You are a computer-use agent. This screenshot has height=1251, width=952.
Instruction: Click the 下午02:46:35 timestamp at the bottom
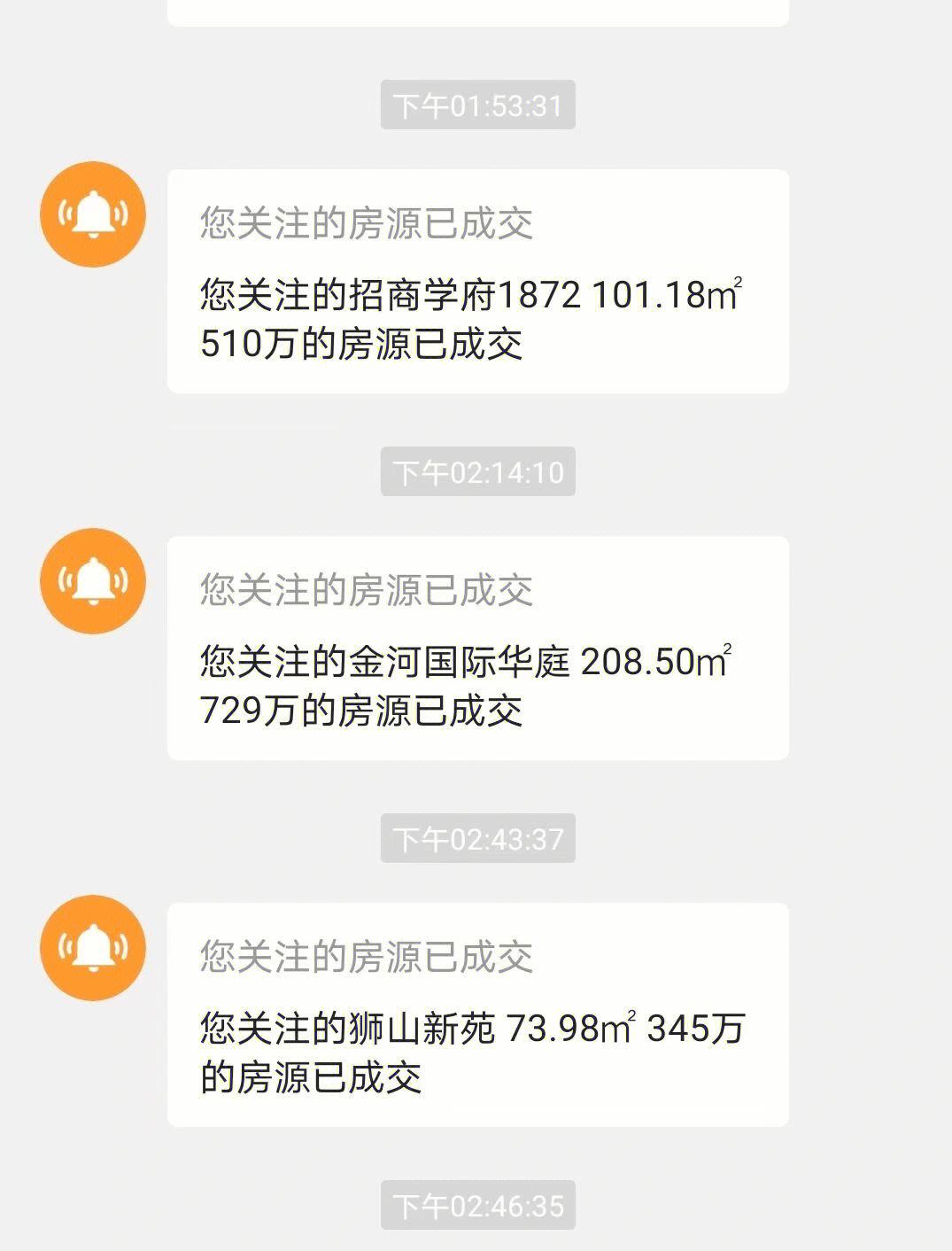coord(476,1206)
